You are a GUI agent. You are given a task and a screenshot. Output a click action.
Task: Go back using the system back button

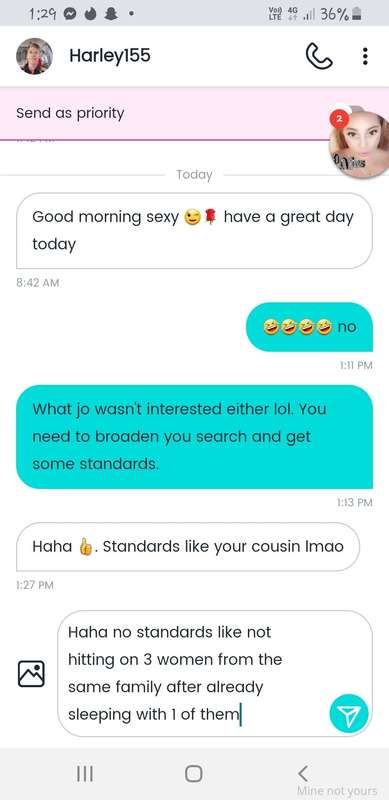(x=303, y=773)
